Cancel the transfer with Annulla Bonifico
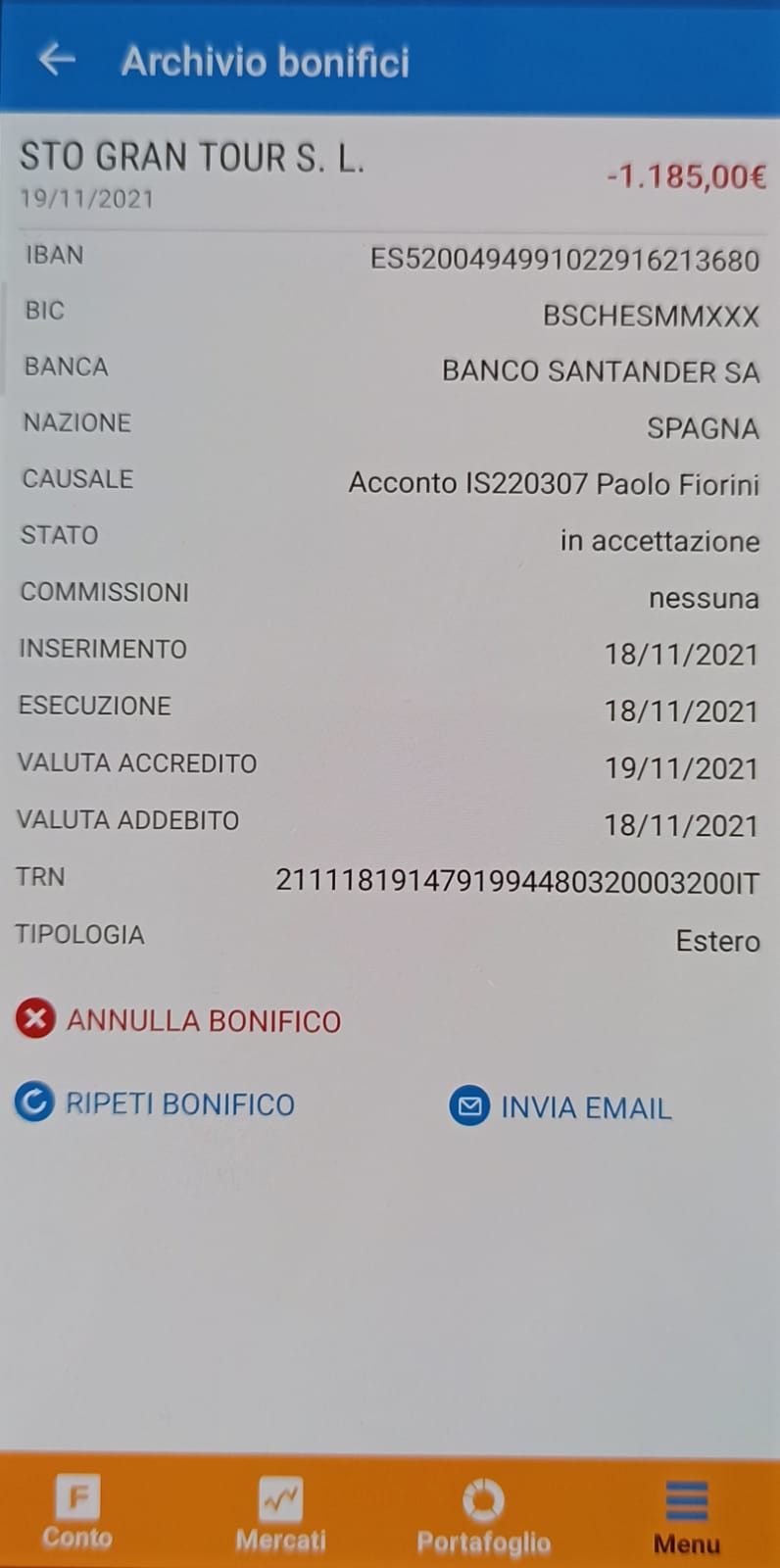The height and width of the screenshot is (1568, 780). (178, 1020)
